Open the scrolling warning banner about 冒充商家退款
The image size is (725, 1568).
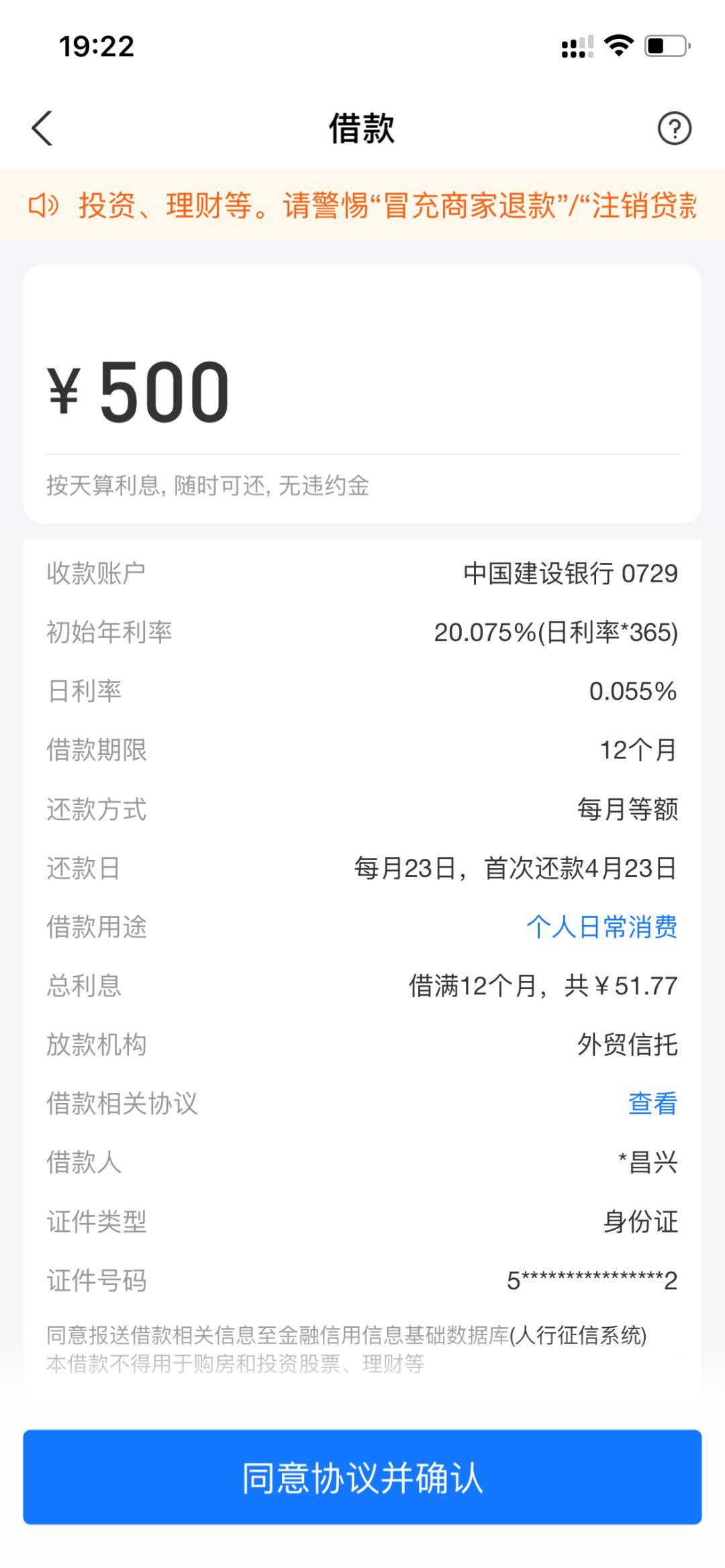(389, 207)
